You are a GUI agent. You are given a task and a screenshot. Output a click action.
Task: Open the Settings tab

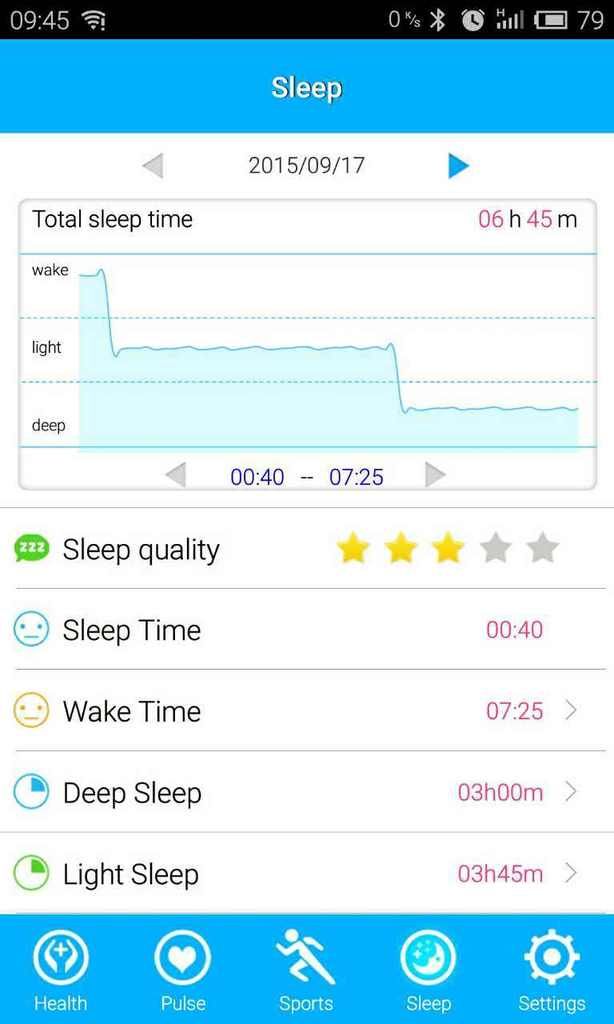551,970
